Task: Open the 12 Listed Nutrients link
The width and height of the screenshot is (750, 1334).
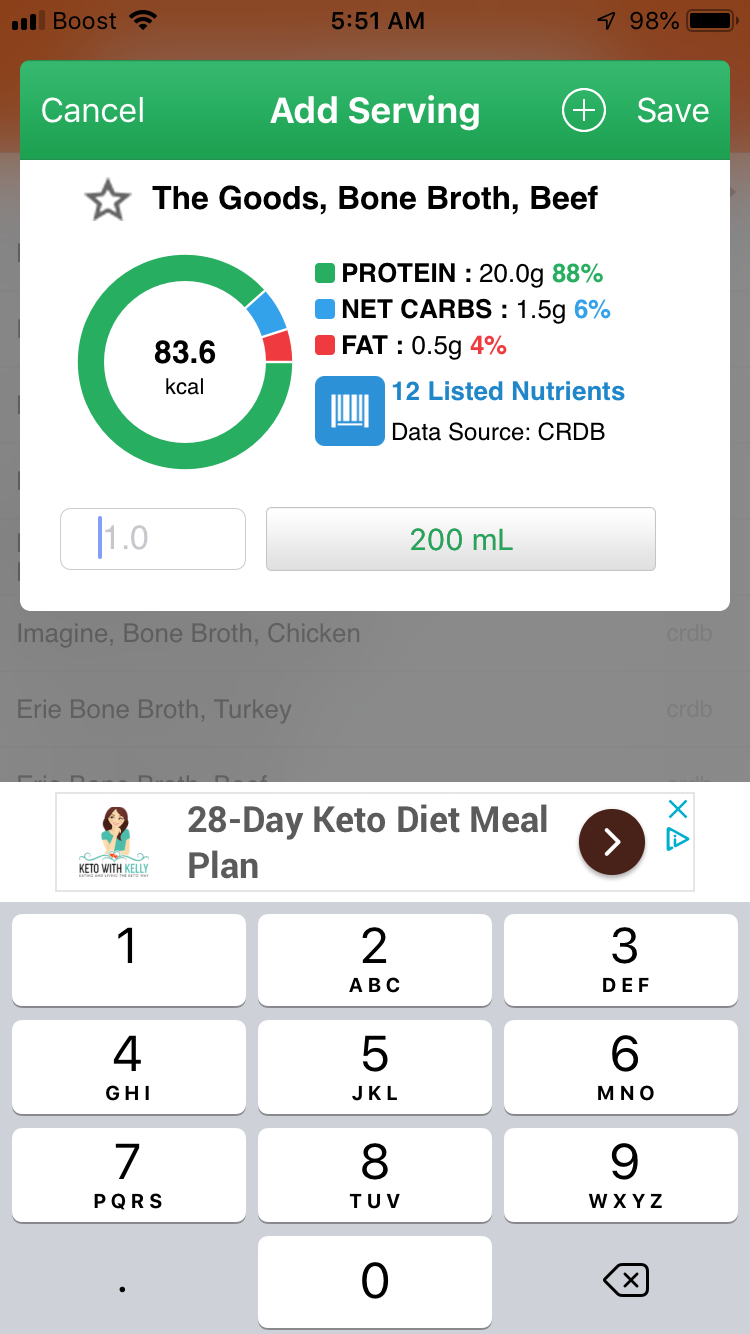Action: pos(508,391)
